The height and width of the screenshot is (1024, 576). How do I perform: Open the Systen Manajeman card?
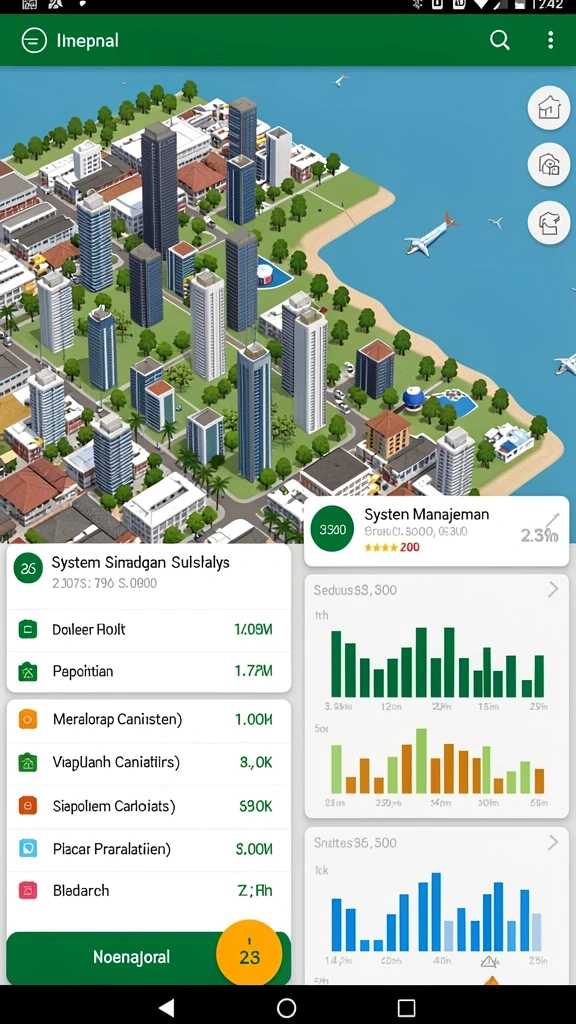[x=437, y=530]
